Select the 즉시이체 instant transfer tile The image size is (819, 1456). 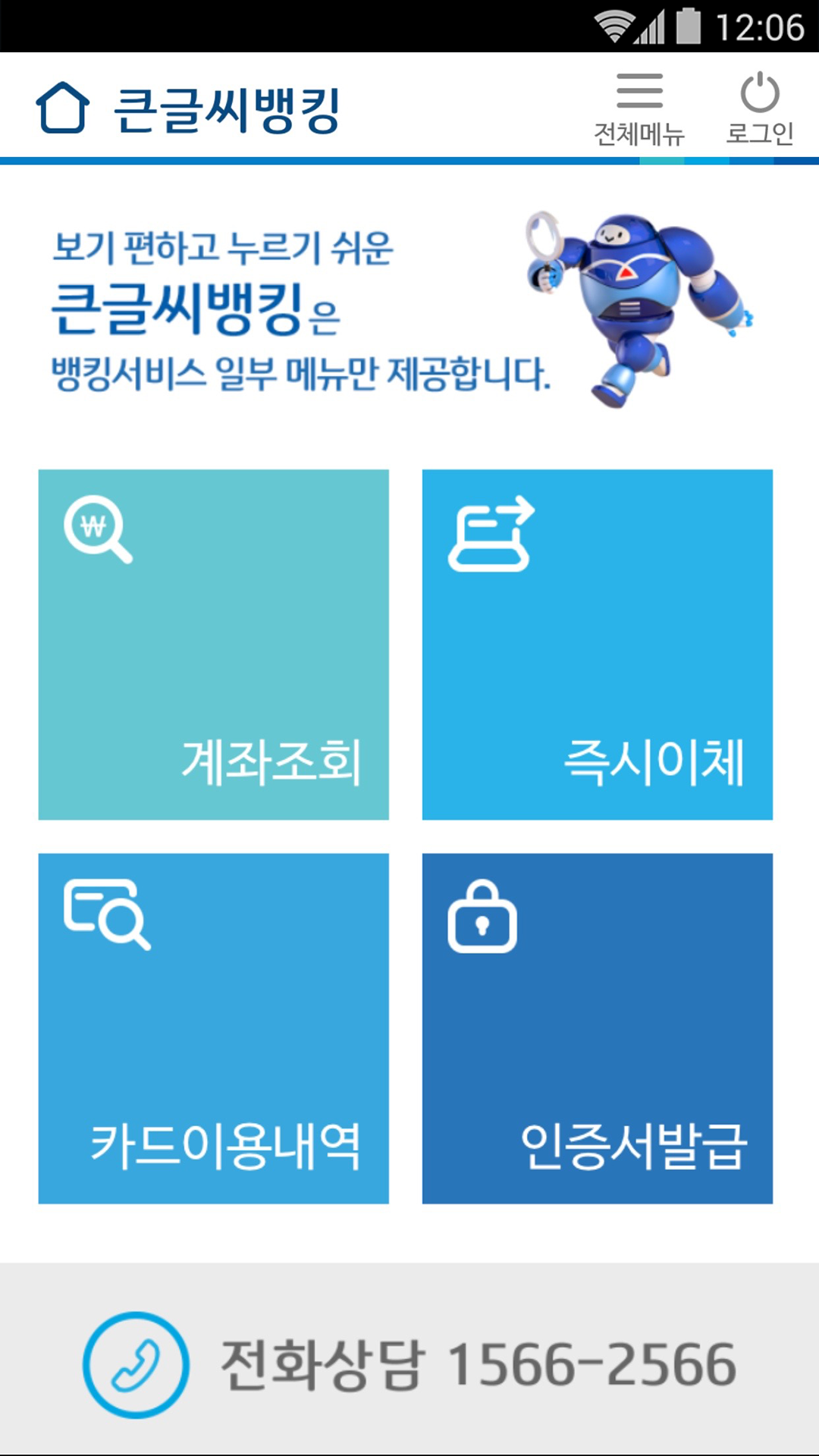click(598, 645)
